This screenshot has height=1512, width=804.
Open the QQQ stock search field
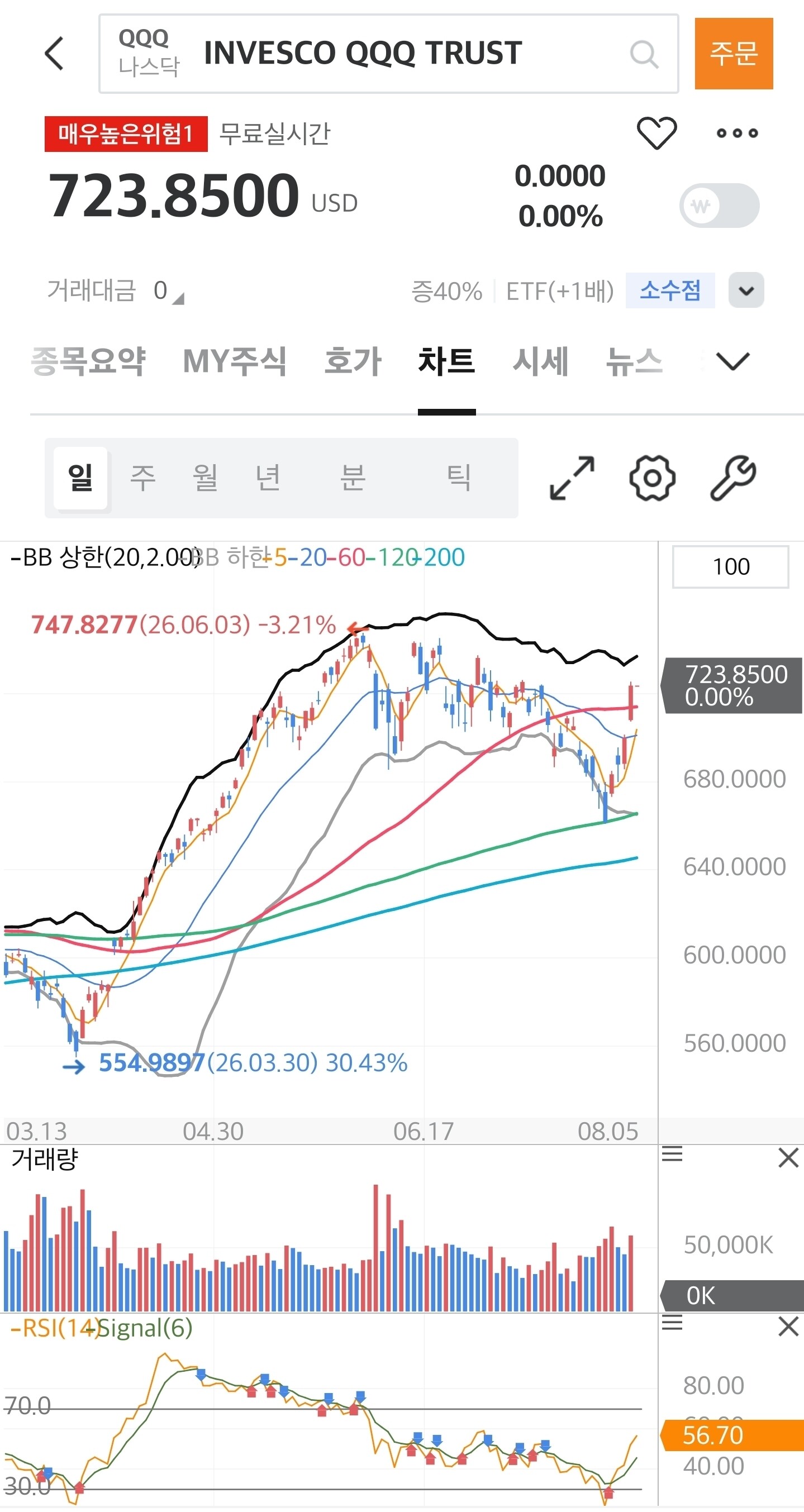(388, 54)
